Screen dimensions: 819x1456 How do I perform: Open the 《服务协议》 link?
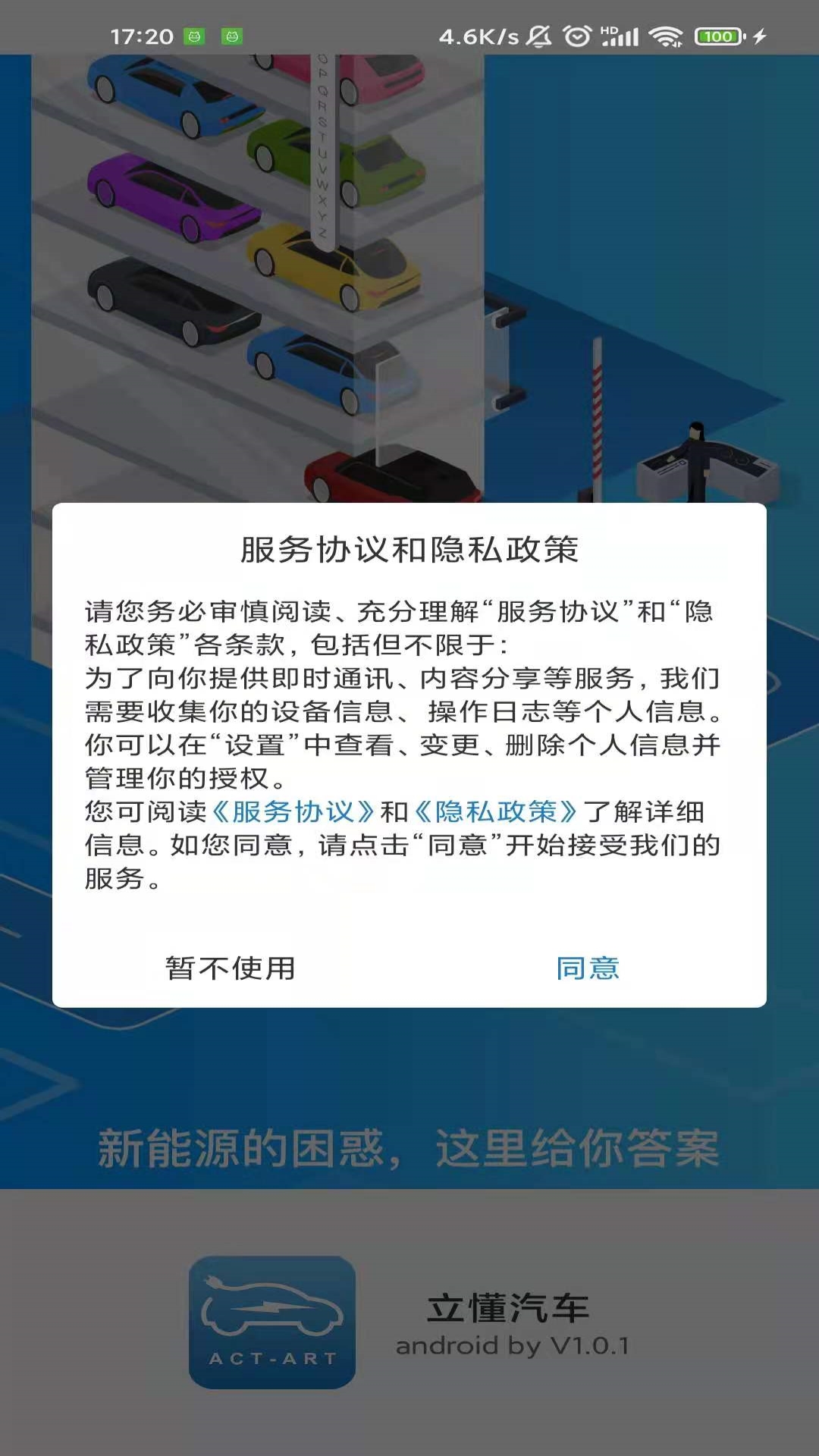293,812
